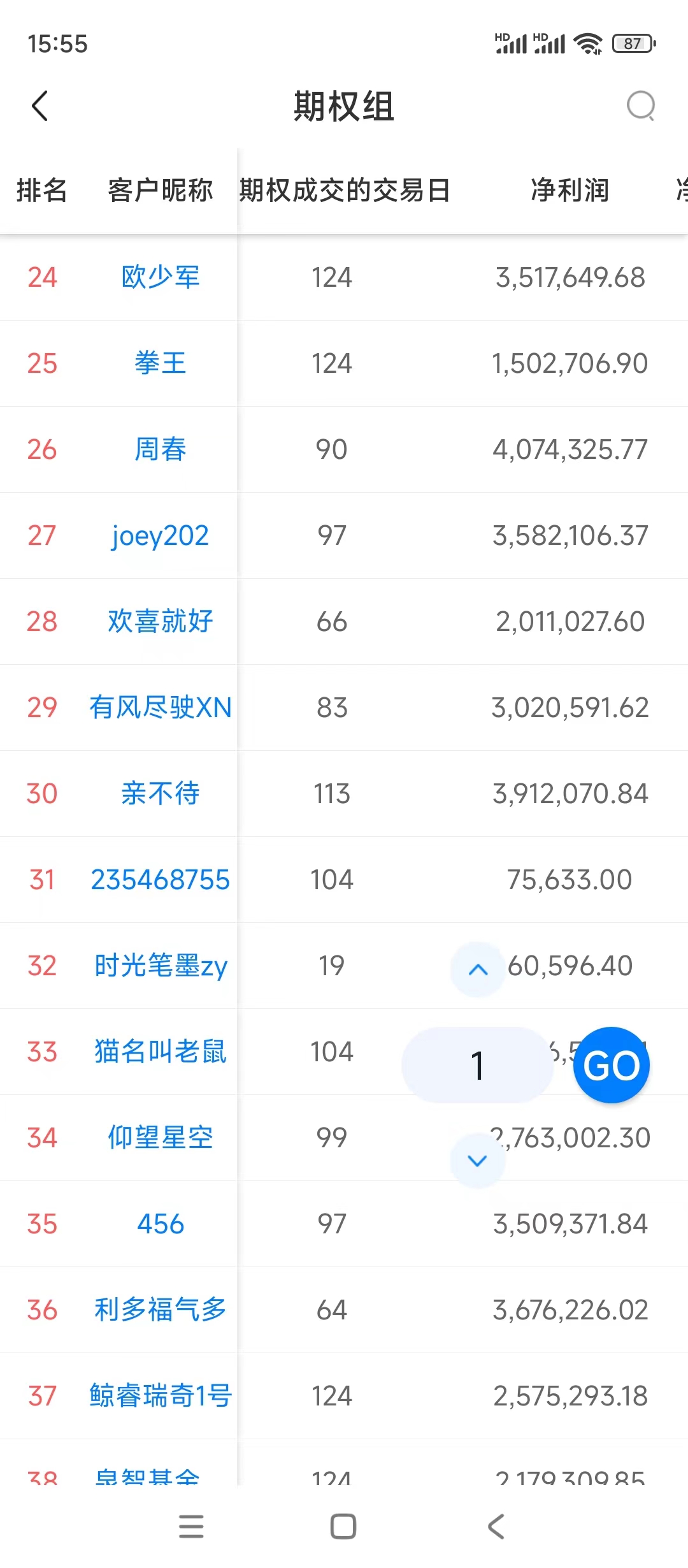Viewport: 688px width, 1568px height.
Task: Tap the system home button
Action: point(343,1527)
